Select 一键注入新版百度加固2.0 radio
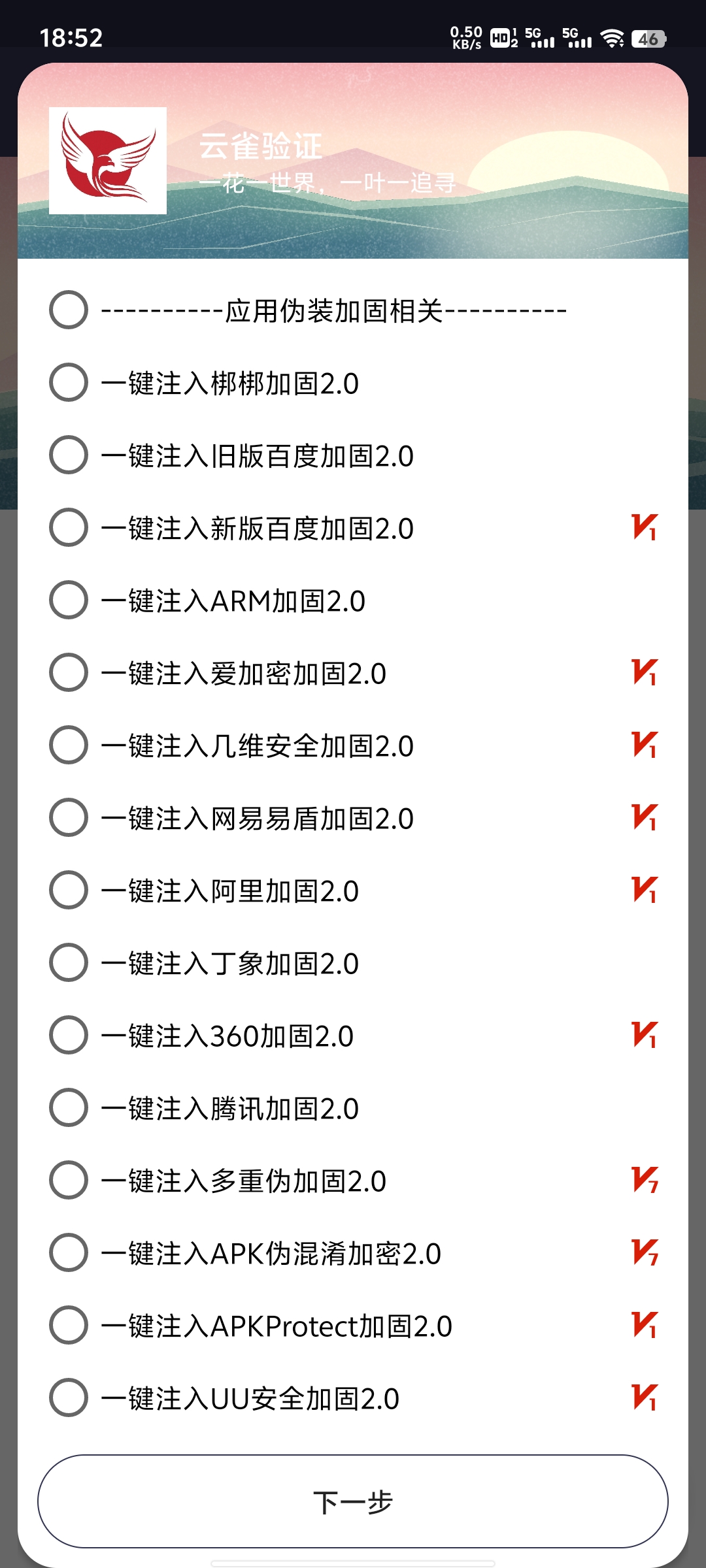The height and width of the screenshot is (1568, 706). coord(69,528)
